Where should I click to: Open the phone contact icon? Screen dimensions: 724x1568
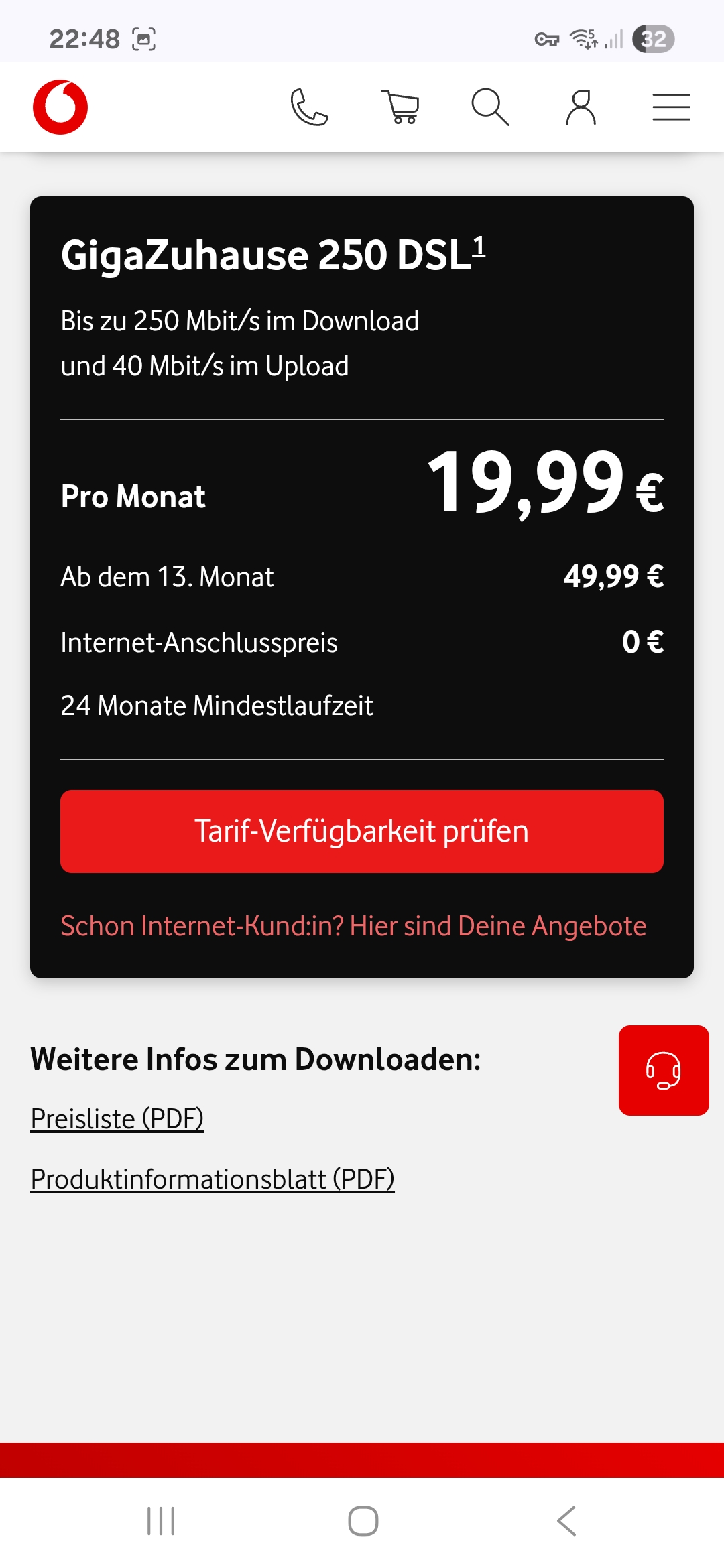tap(309, 107)
